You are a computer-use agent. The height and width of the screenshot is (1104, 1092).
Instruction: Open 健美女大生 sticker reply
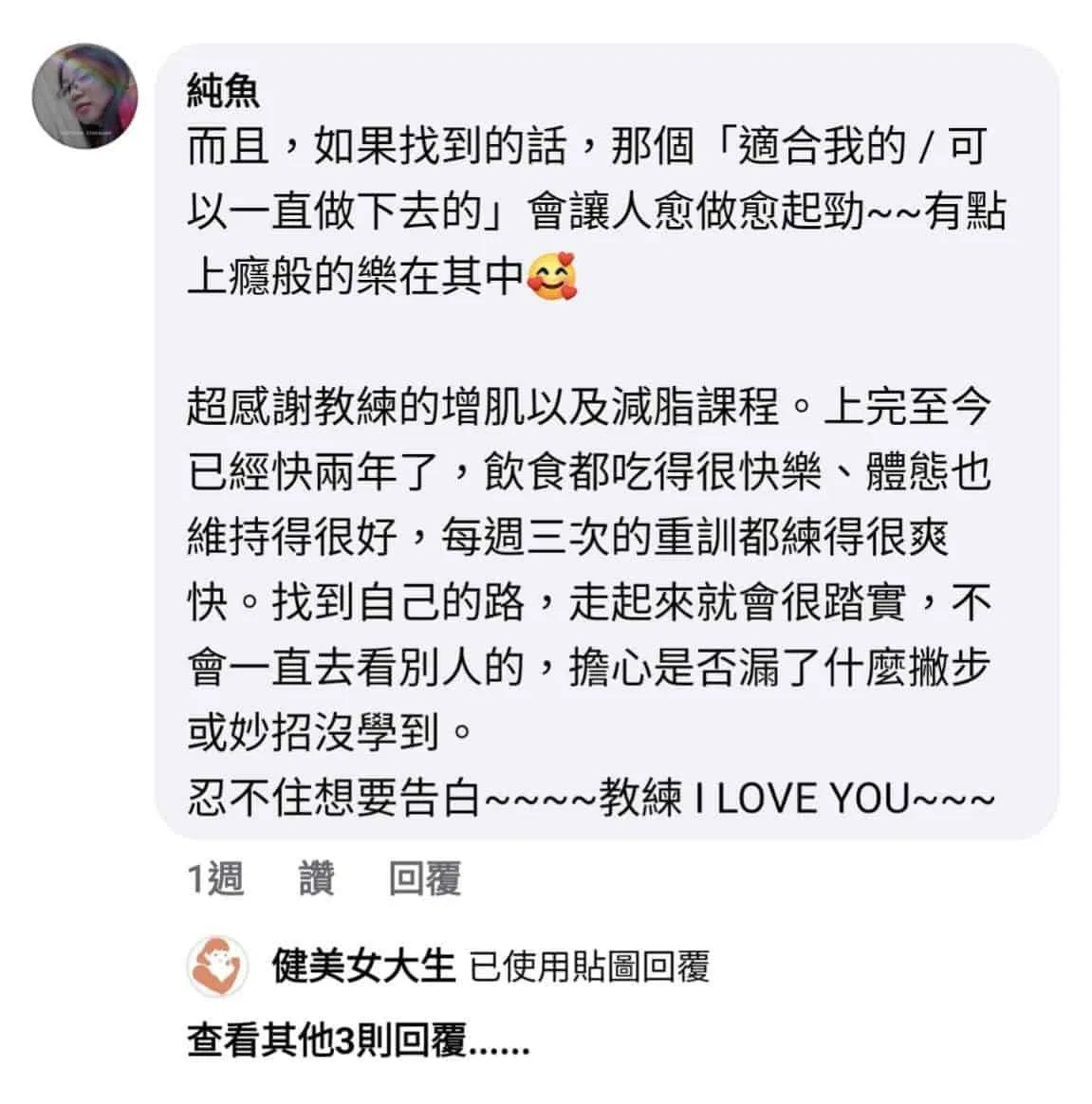tap(588, 967)
